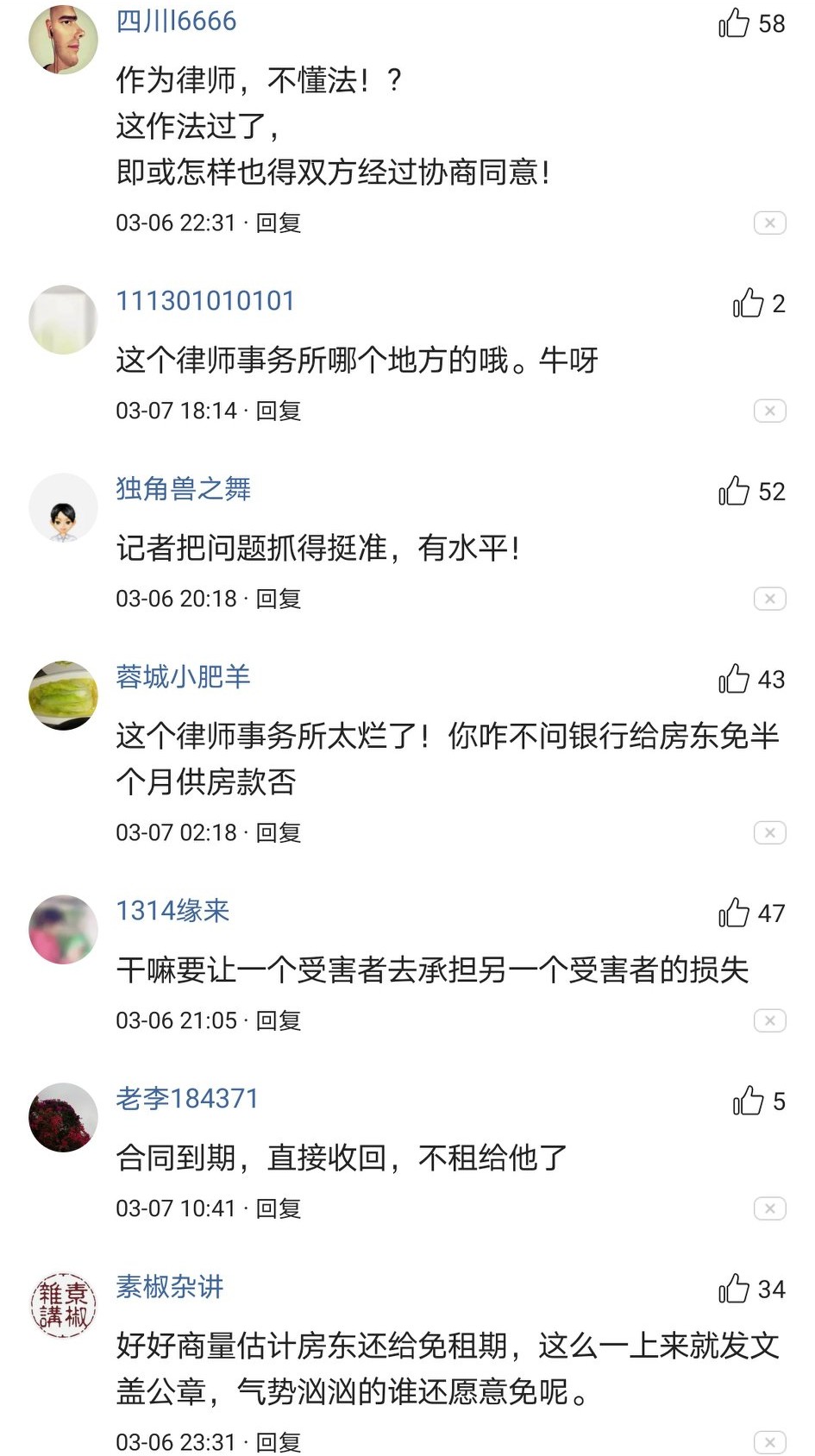Image resolution: width=815 pixels, height=1456 pixels.
Task: Click 蓉城小肥羊's avatar picture
Action: point(63,696)
